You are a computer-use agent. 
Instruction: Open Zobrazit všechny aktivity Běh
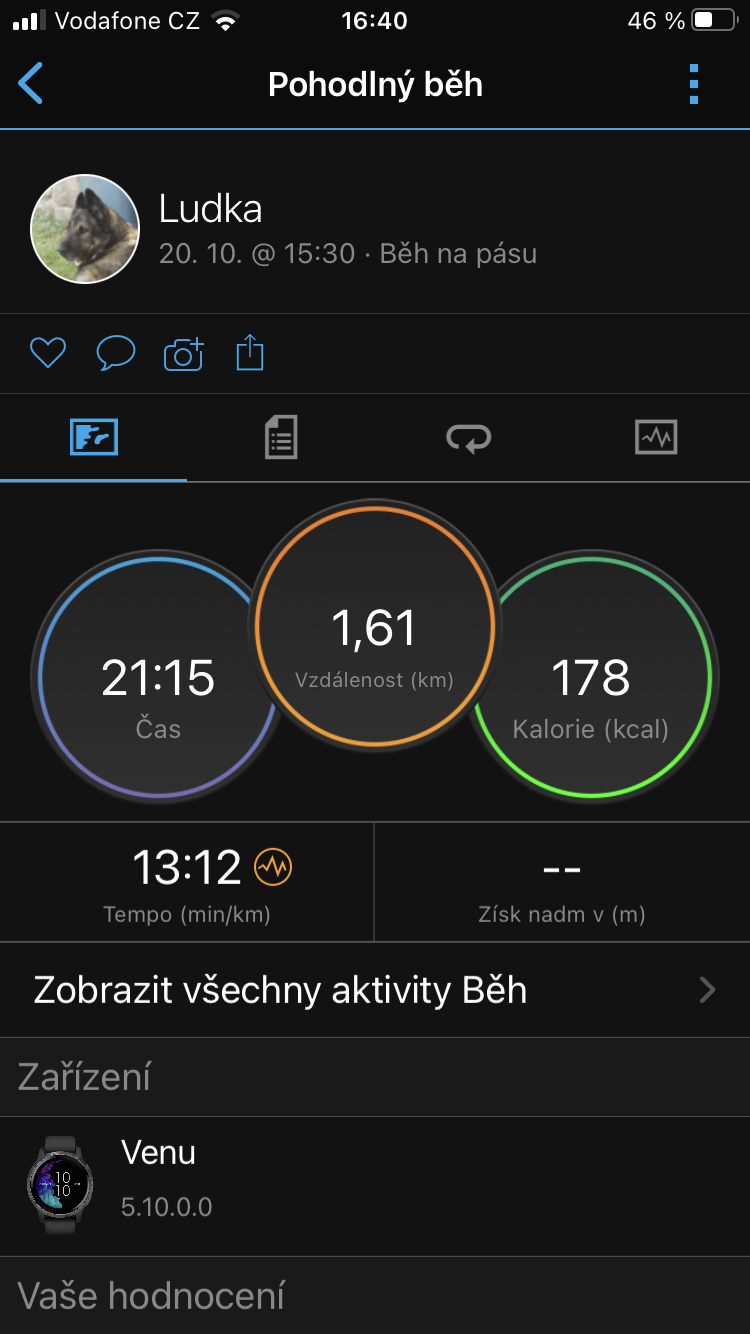tap(375, 990)
